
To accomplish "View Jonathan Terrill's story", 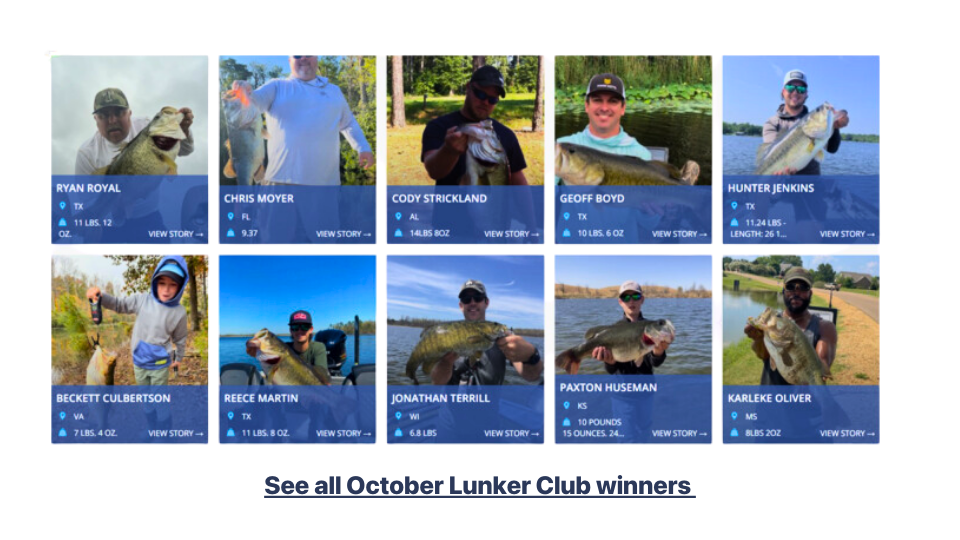I will 511,433.
